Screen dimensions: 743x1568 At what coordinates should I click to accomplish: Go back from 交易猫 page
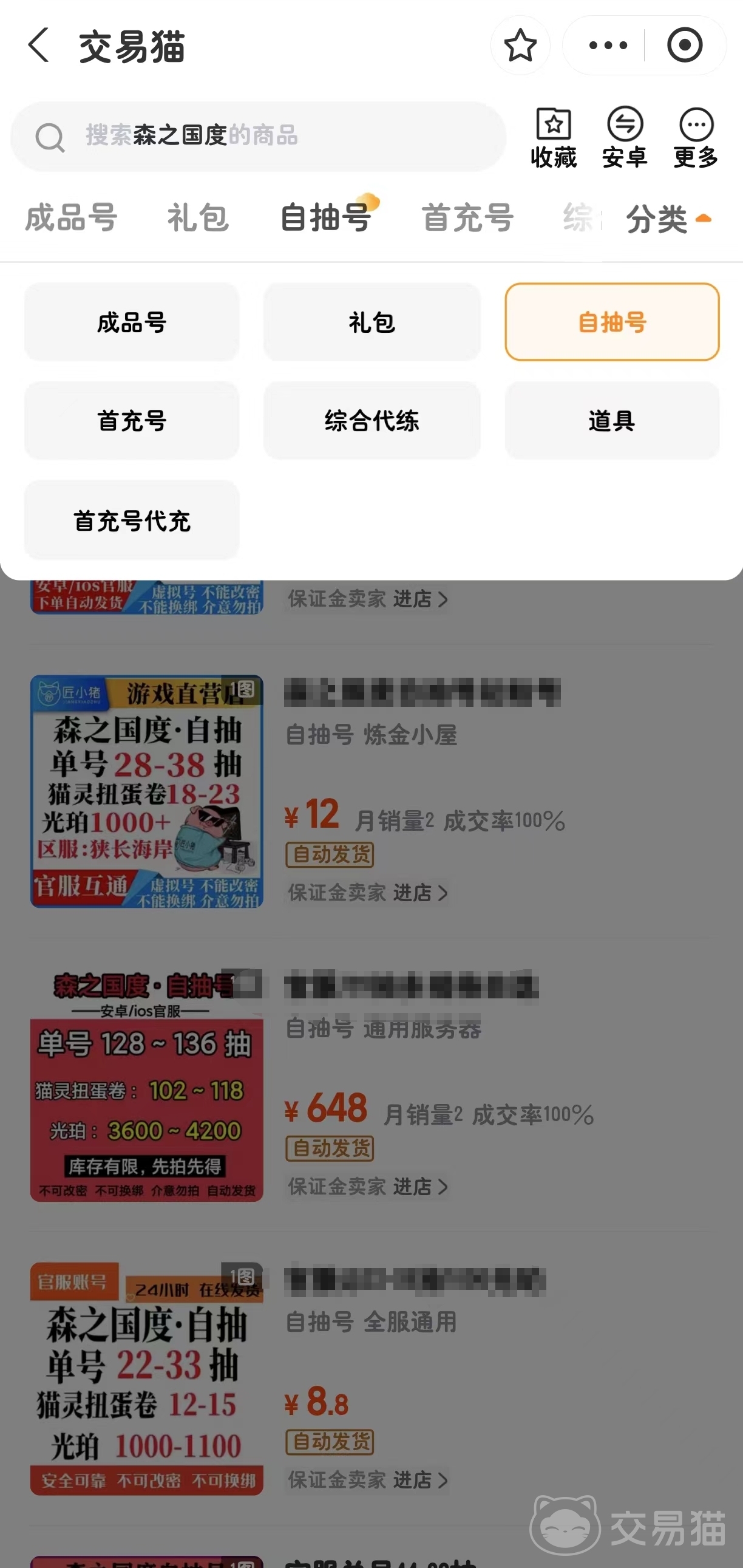(x=39, y=46)
